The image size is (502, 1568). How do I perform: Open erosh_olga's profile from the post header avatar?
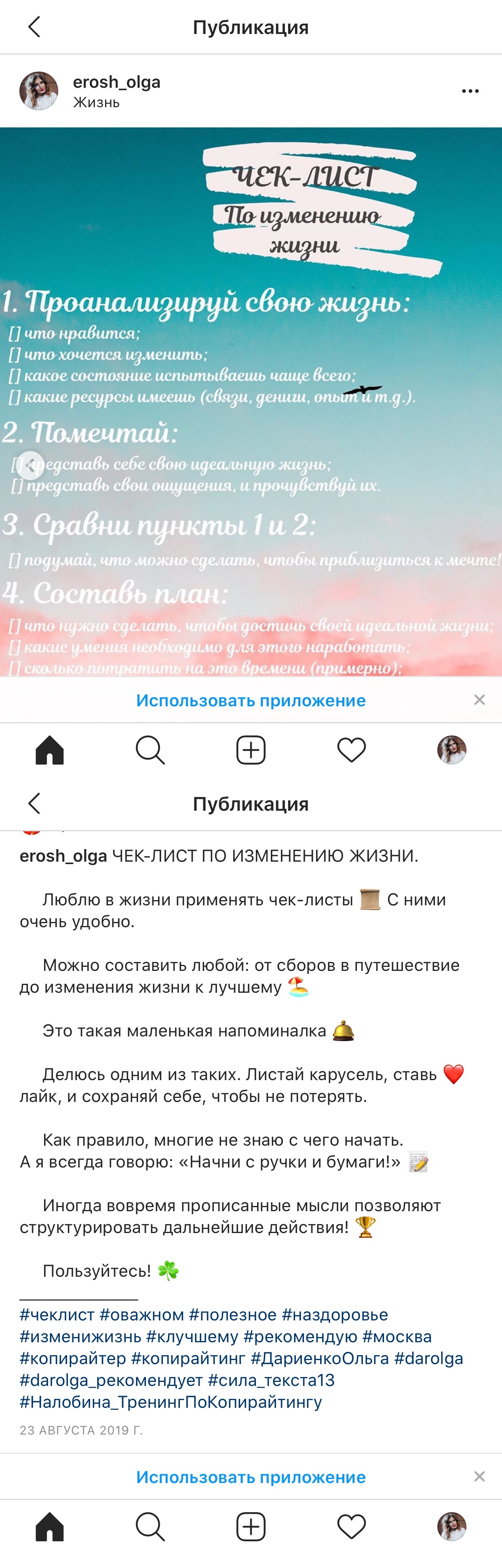[39, 91]
